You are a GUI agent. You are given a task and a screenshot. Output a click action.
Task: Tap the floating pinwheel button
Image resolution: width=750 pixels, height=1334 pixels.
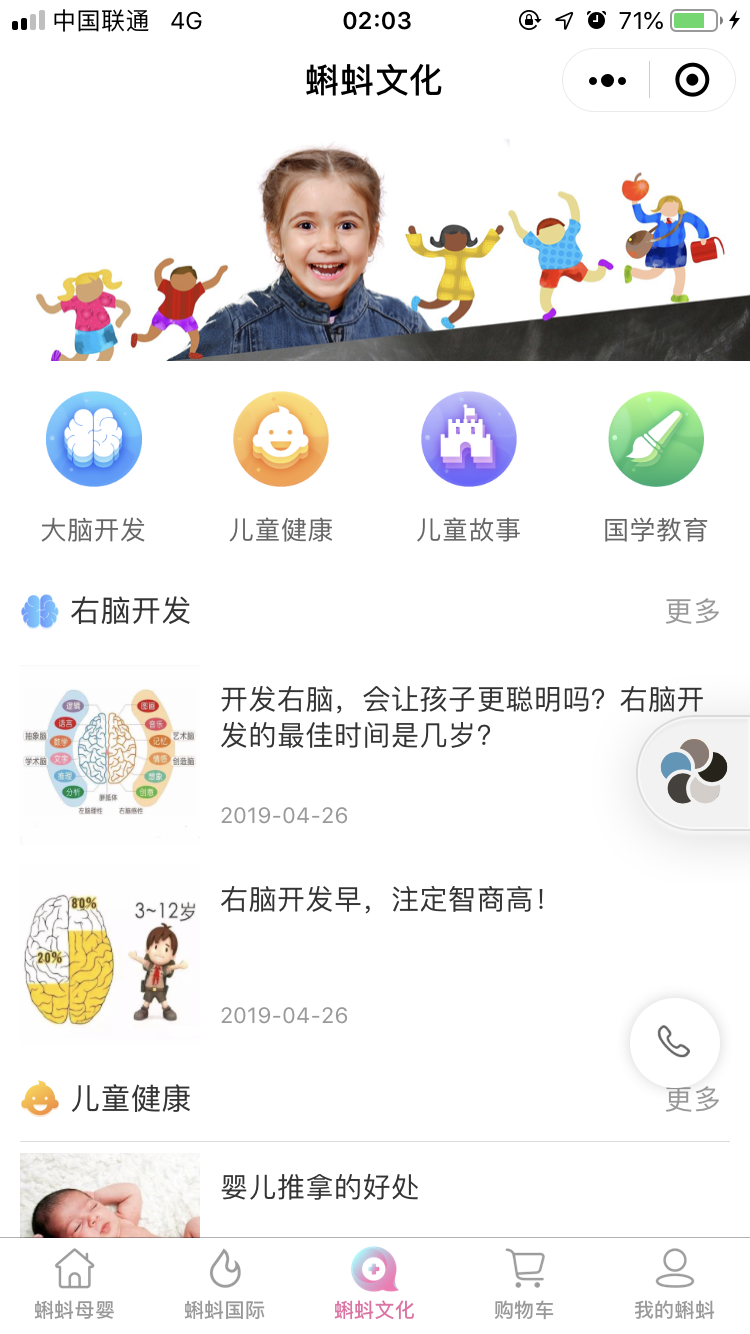pos(694,772)
